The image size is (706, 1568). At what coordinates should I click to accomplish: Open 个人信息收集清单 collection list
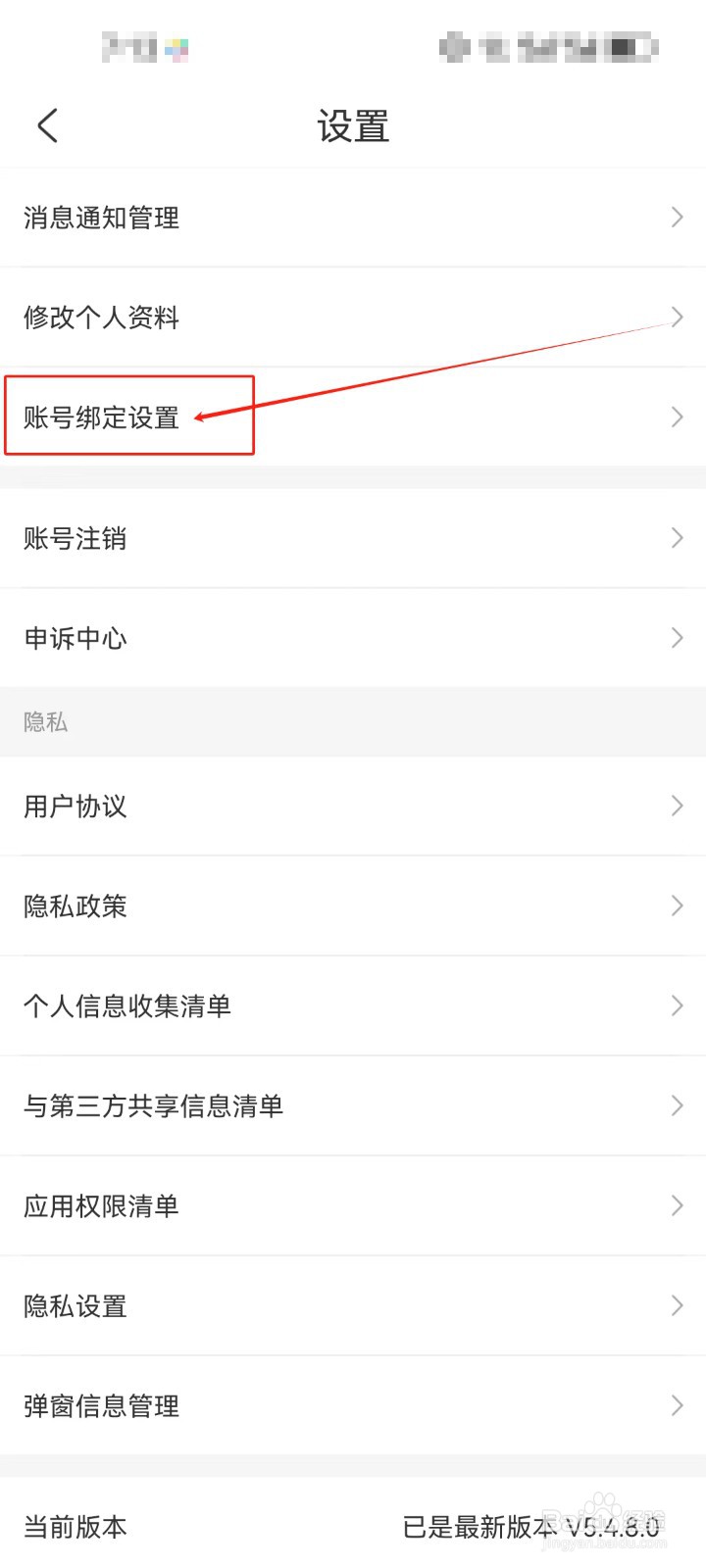[x=127, y=1005]
